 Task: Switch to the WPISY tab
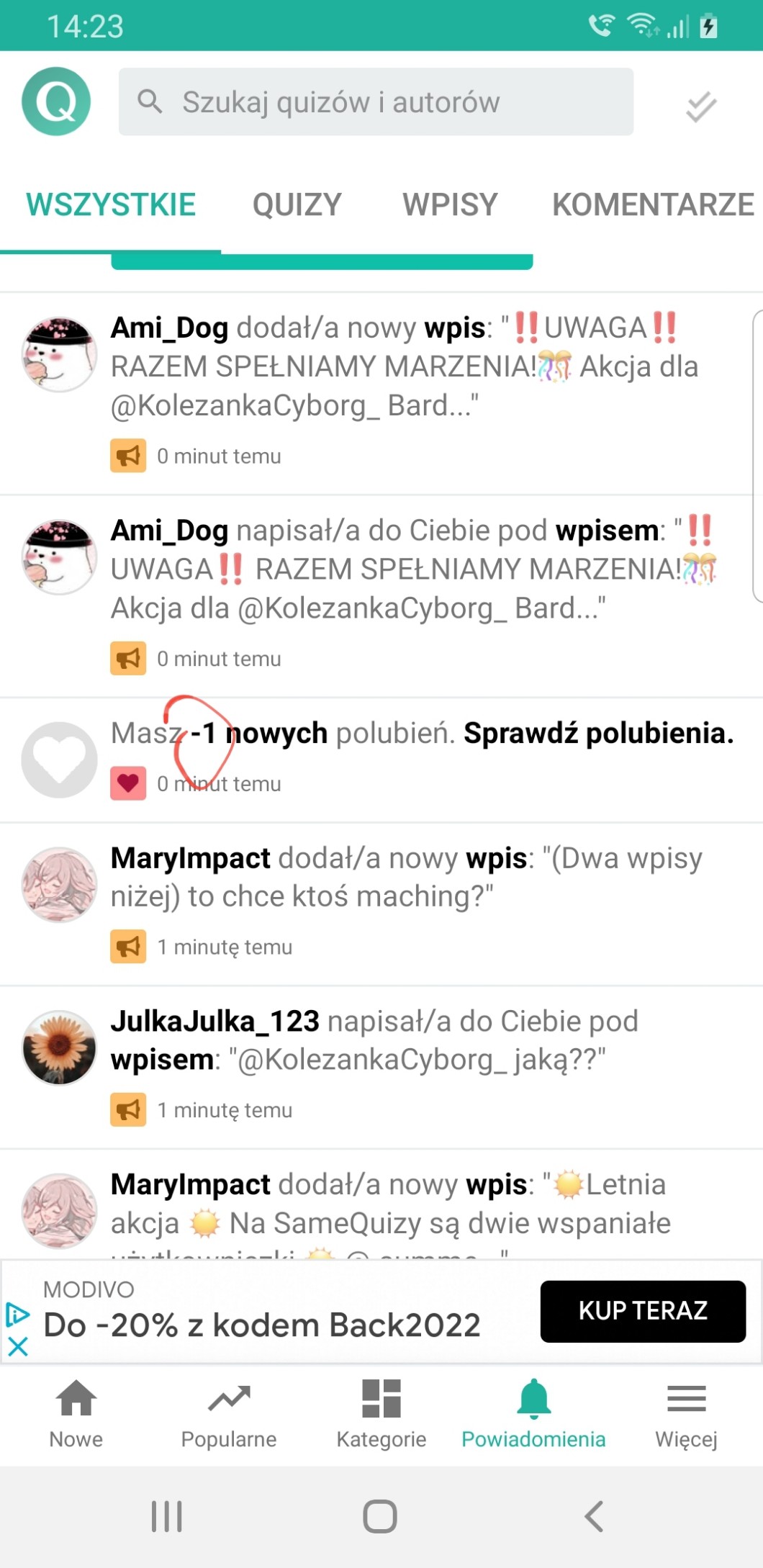450,204
